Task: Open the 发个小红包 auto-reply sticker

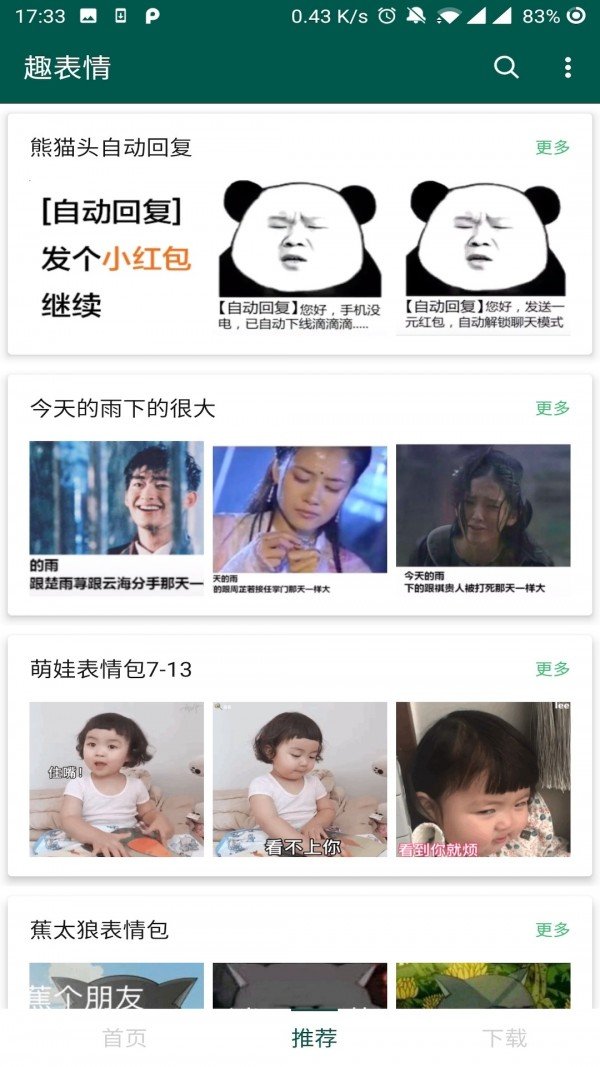Action: coord(116,257)
